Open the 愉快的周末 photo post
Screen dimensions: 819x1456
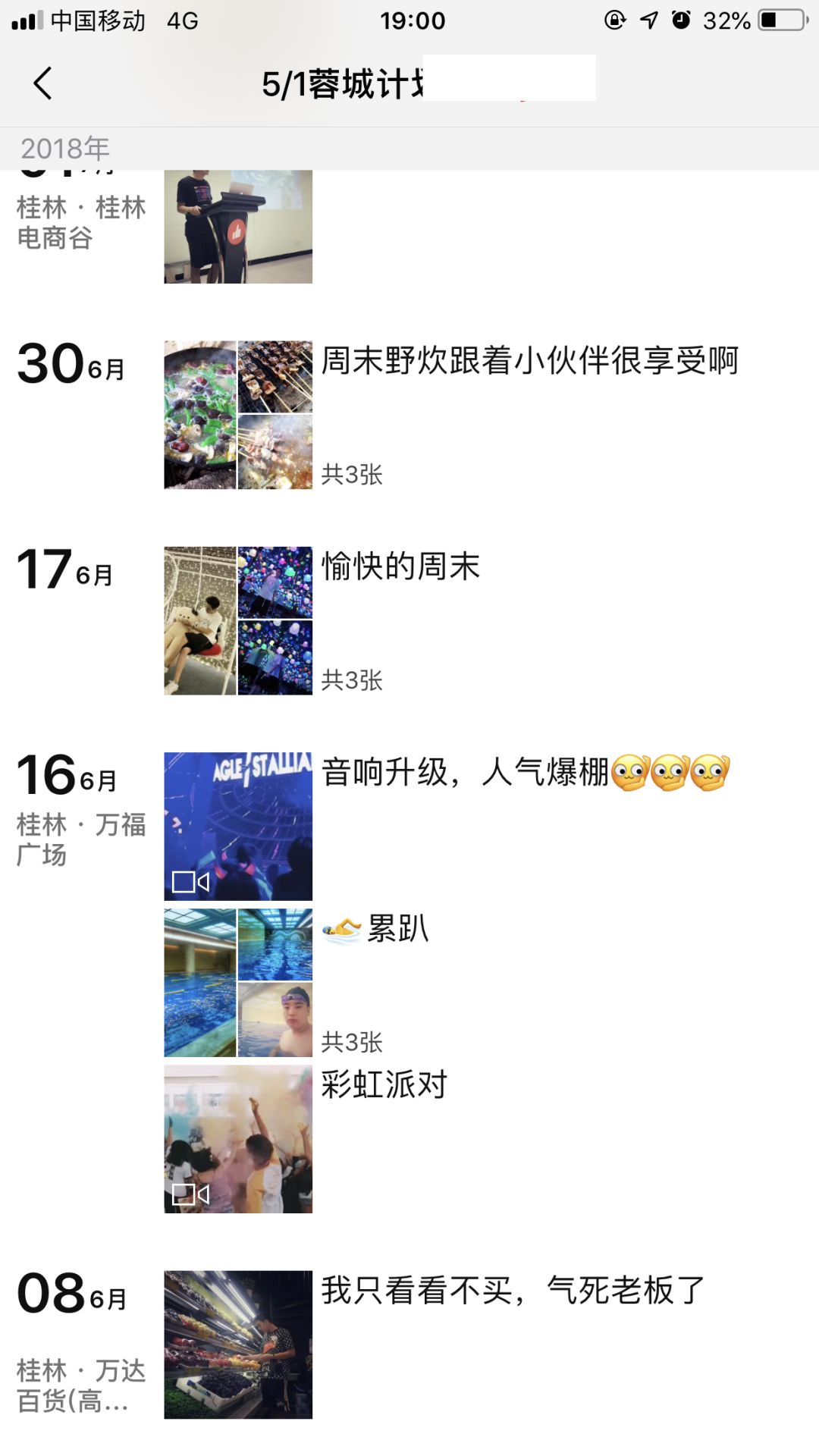tap(400, 566)
